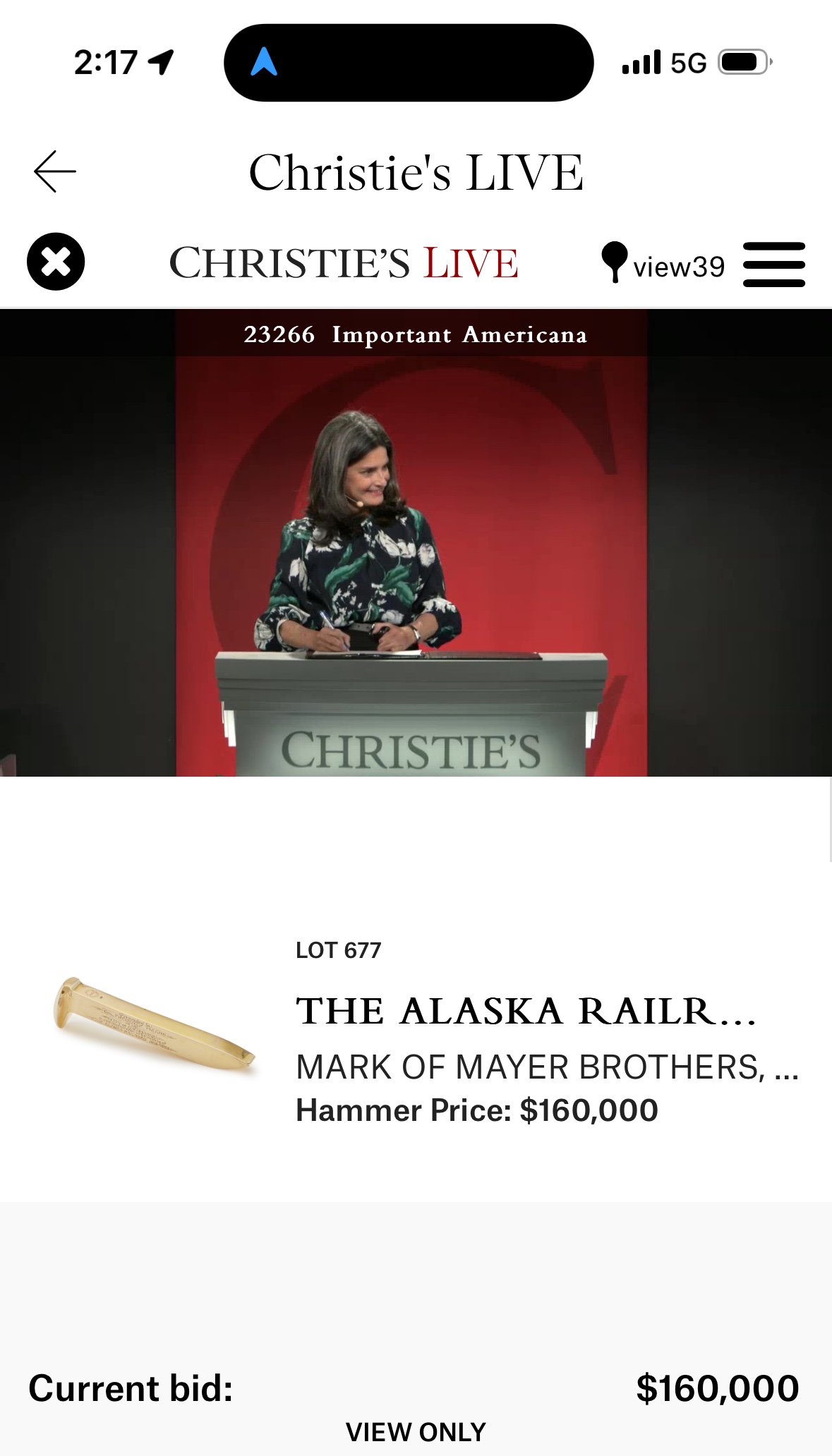Screen dimensions: 832x1456
Task: Close the Christie's LIVE viewer
Action: [x=56, y=262]
